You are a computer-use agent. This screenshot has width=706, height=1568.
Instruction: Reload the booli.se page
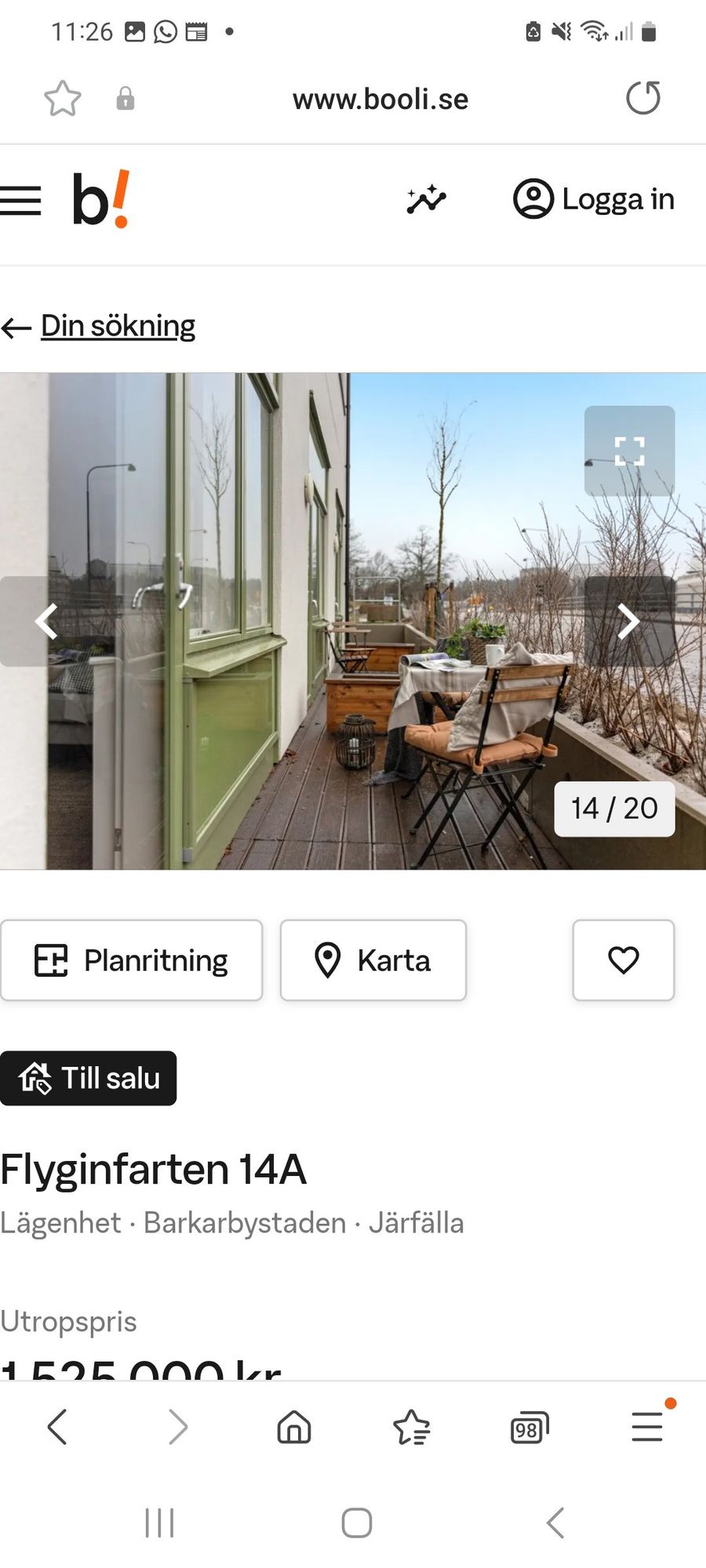(x=643, y=99)
